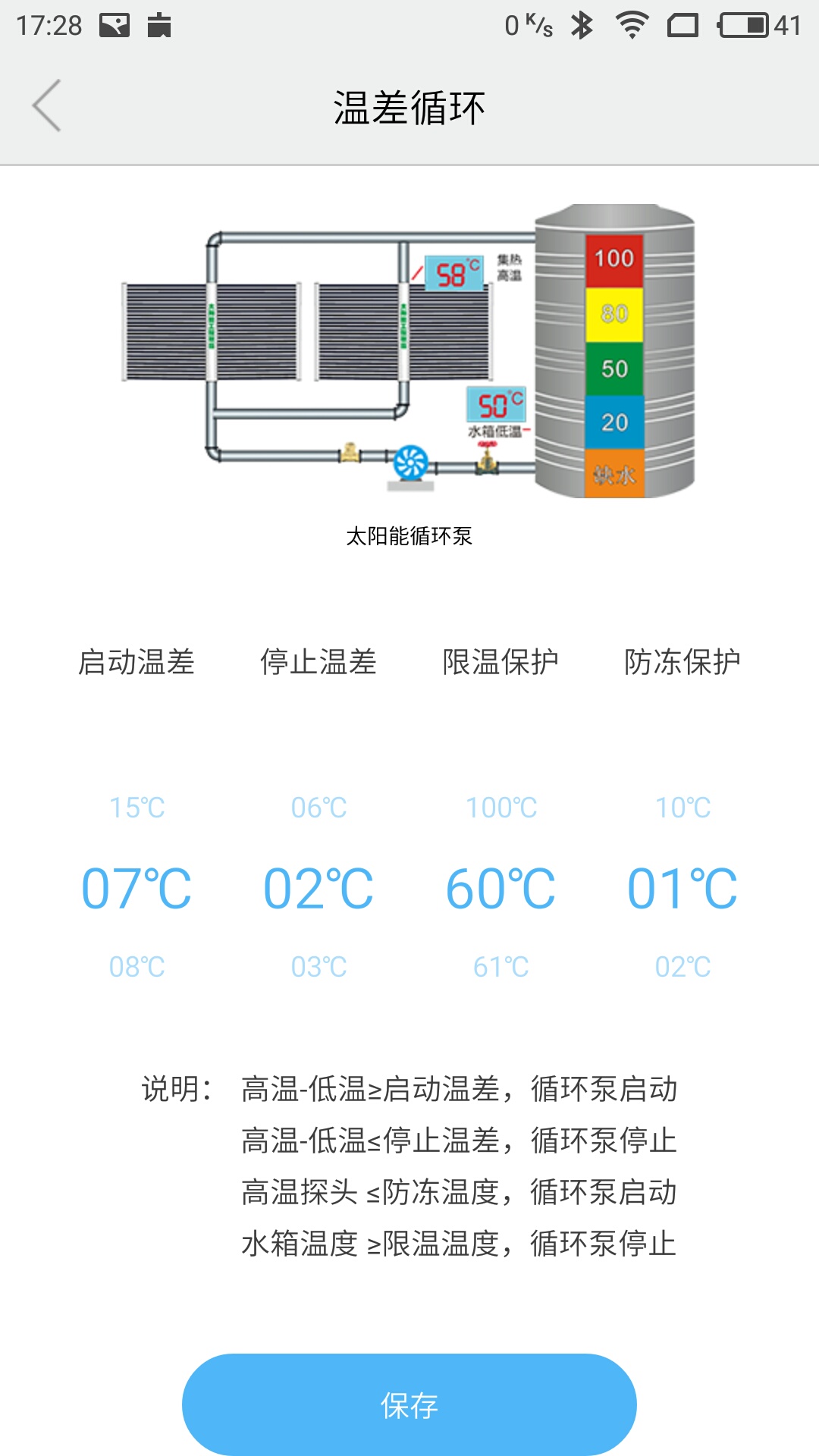Choose 02℃ in 防冻保护 picker

683,967
